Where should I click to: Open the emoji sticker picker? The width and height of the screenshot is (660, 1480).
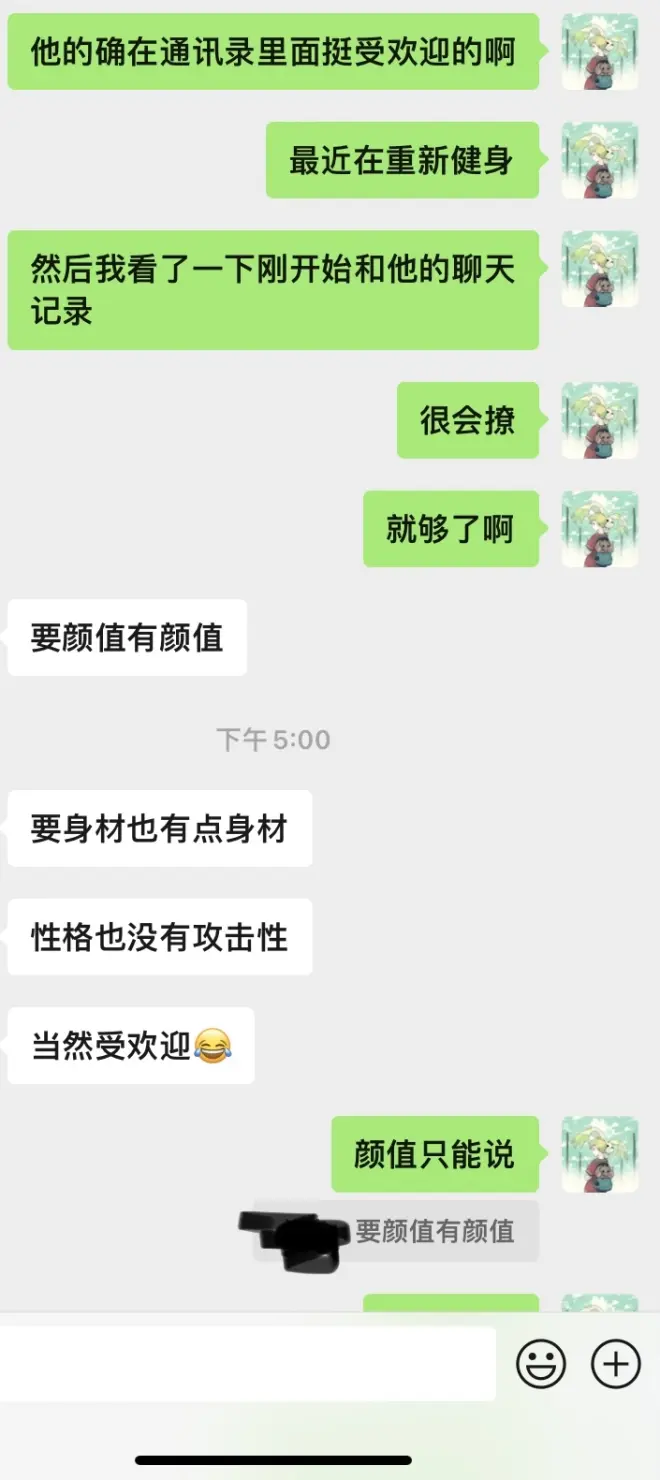(541, 1364)
